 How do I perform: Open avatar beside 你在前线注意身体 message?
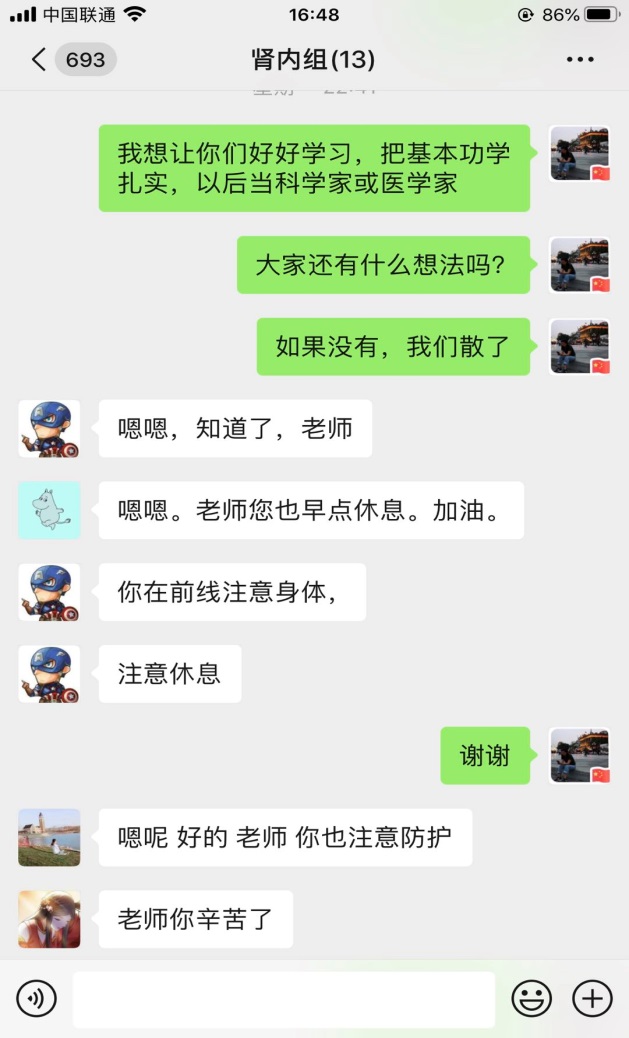tap(49, 592)
